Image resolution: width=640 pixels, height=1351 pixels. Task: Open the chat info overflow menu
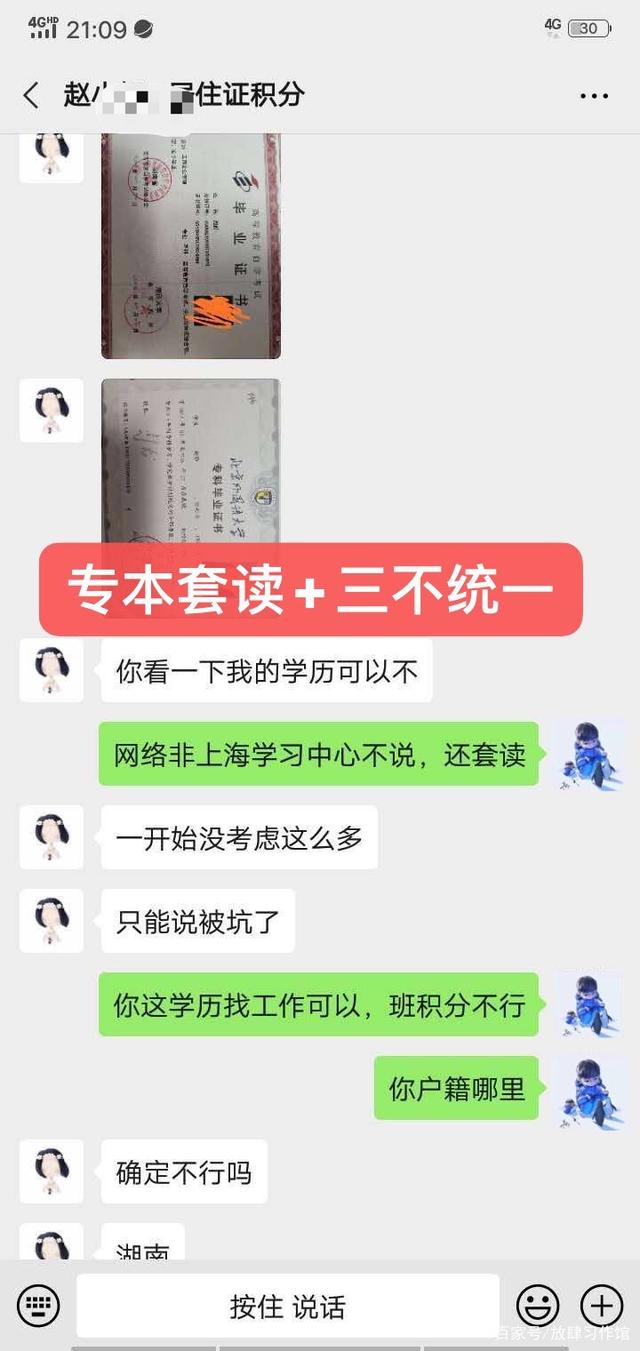pyautogui.click(x=594, y=96)
